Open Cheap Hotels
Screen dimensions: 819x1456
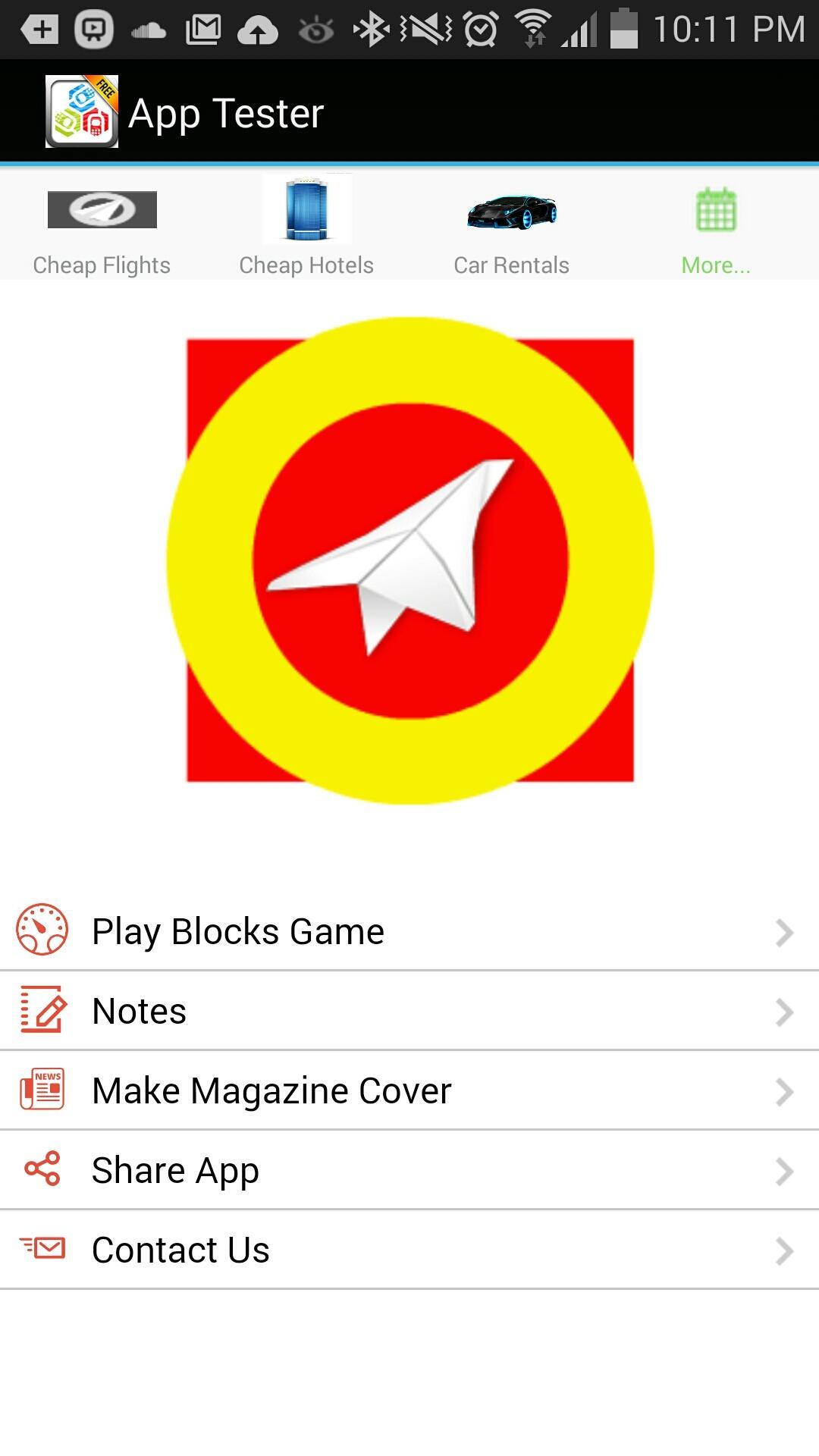click(306, 225)
